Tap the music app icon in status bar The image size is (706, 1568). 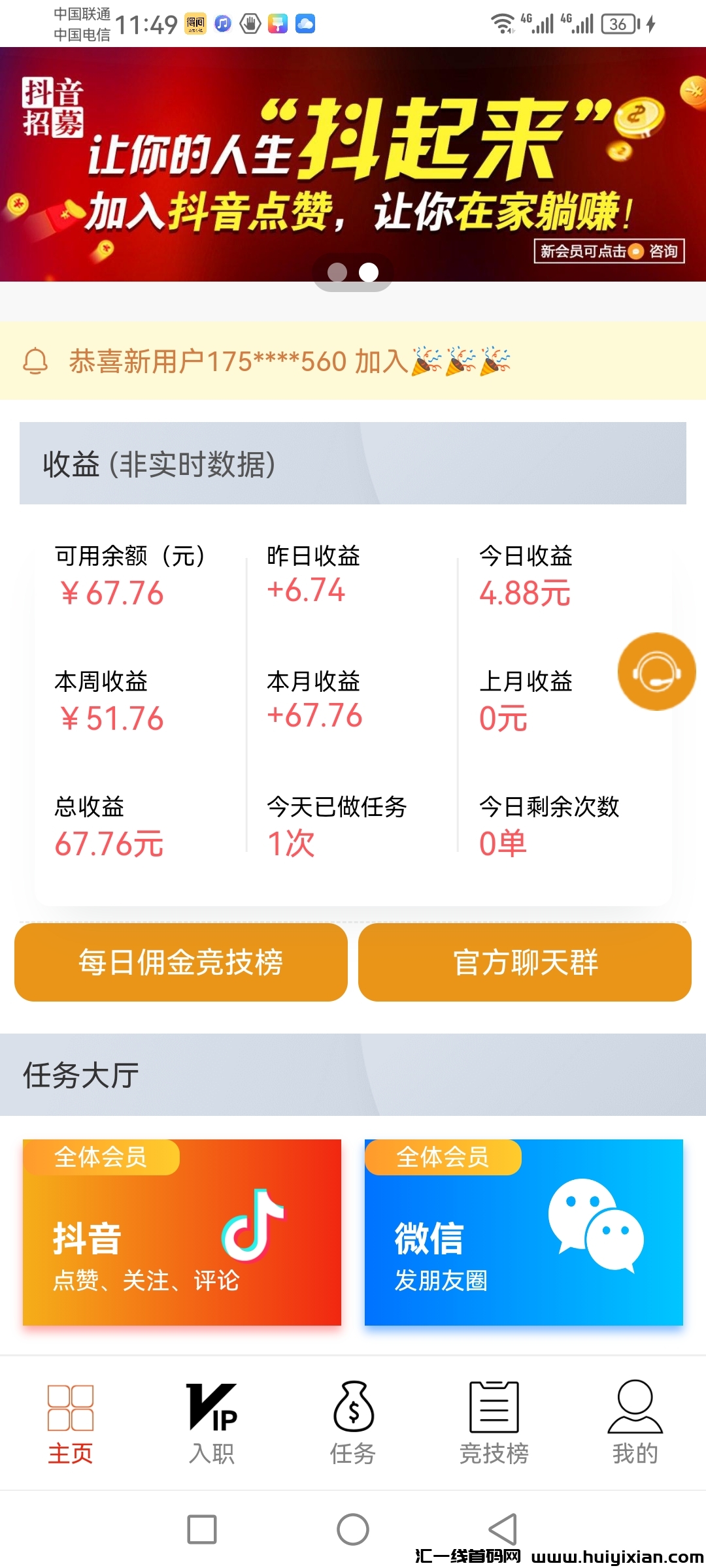(223, 24)
